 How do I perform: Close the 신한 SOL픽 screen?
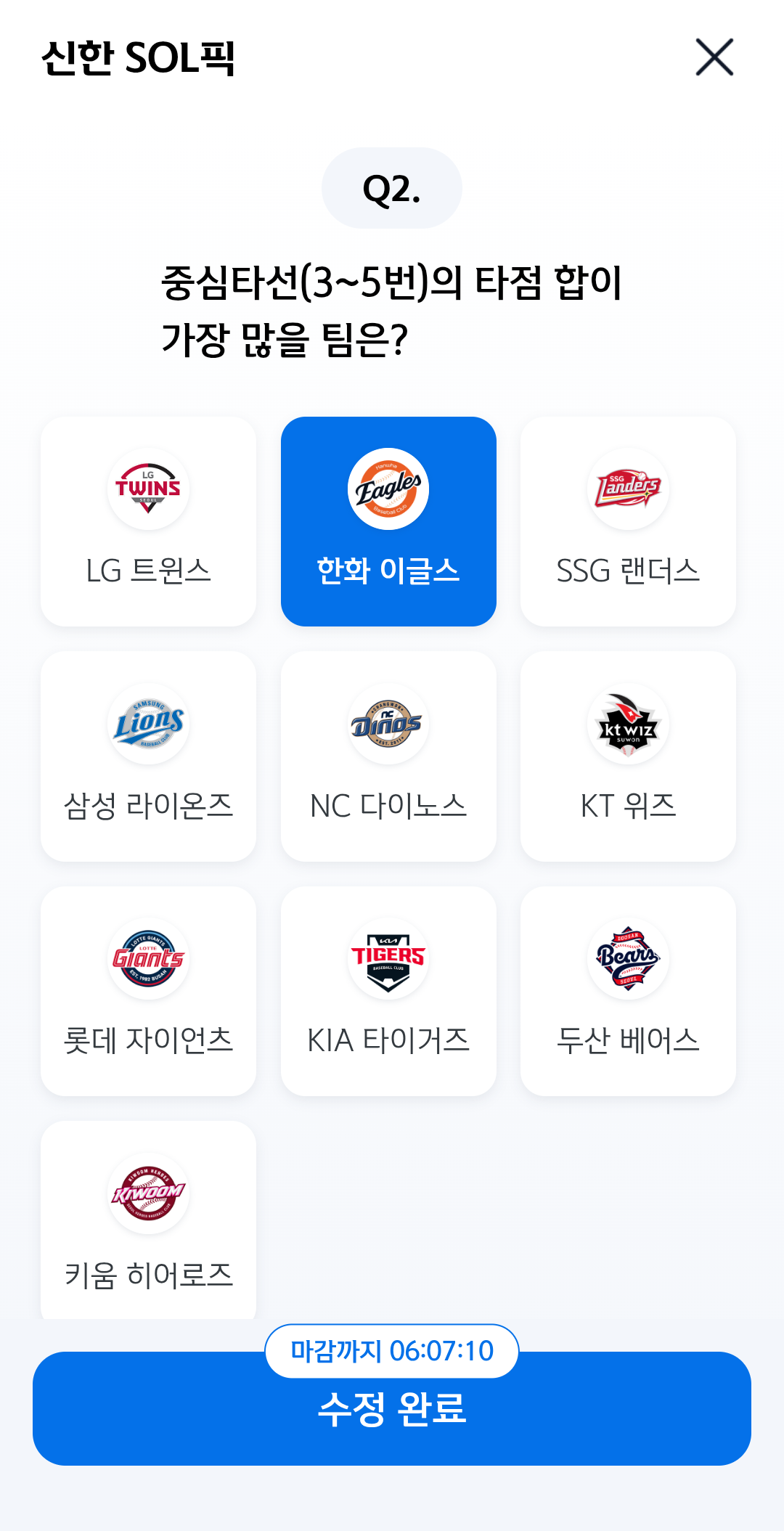tap(714, 57)
